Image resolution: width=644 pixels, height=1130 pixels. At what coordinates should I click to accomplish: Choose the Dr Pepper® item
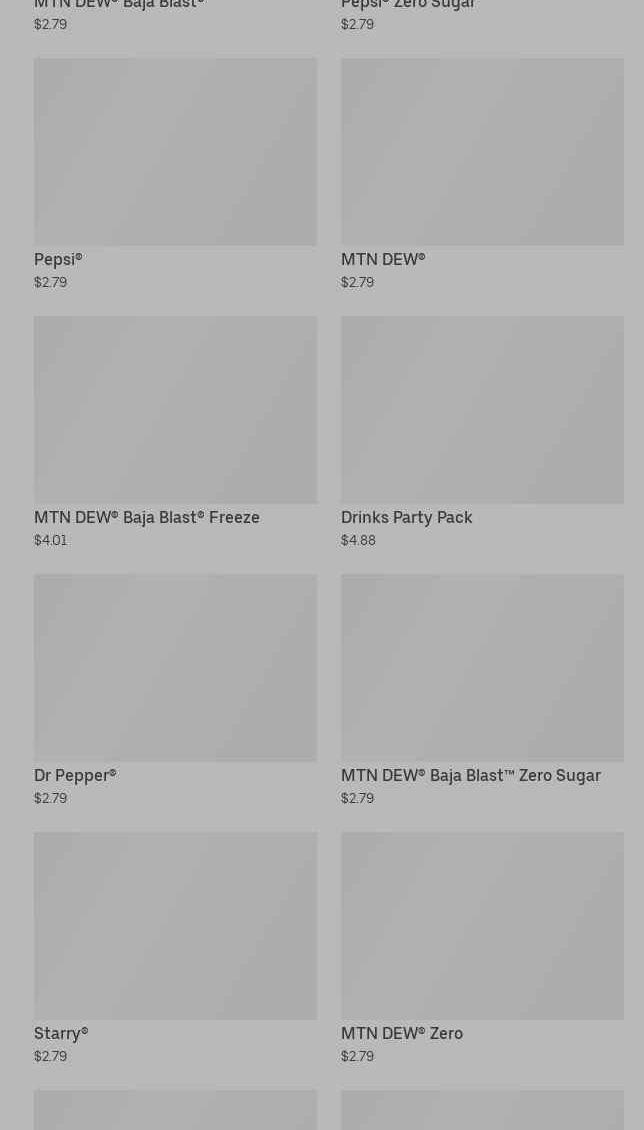click(x=175, y=690)
